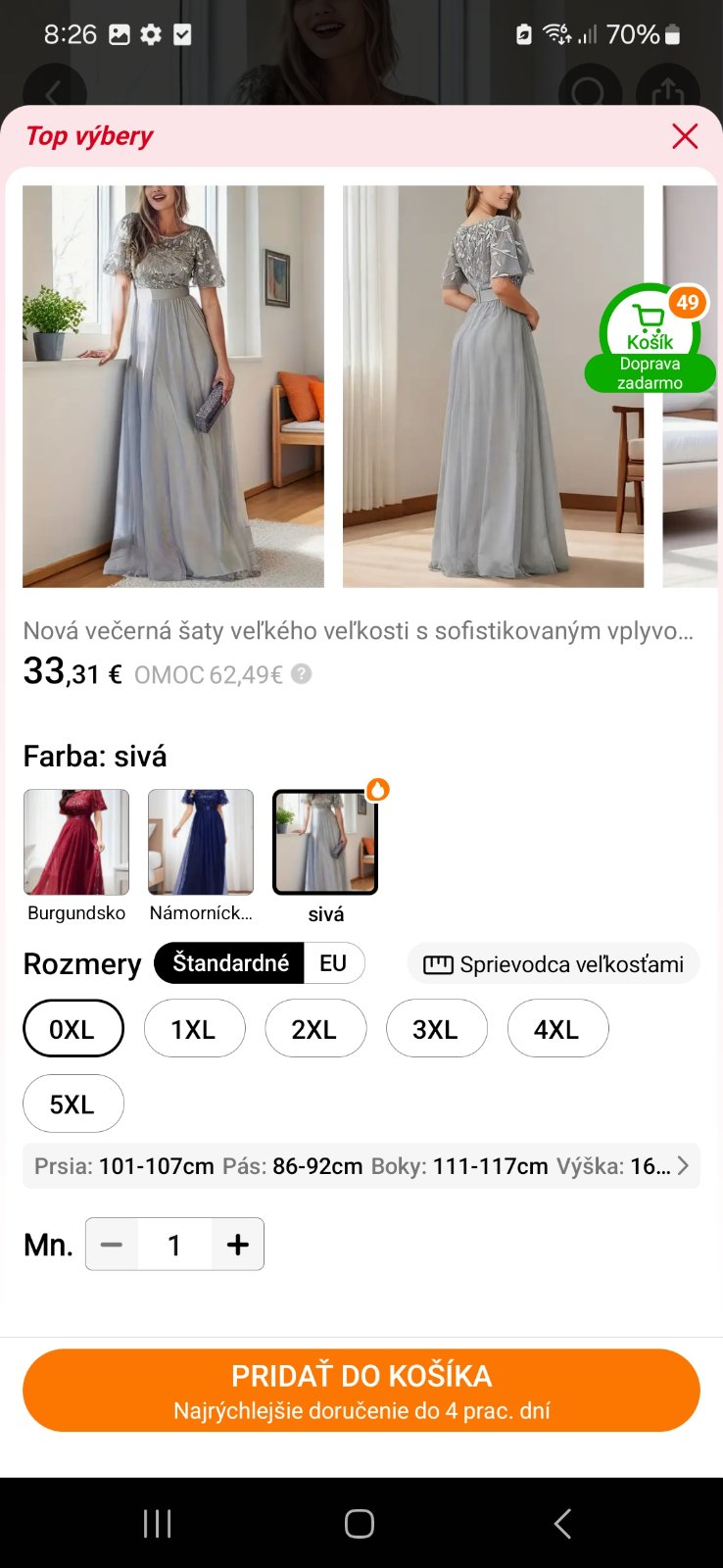723x1568 pixels.
Task: Pick size 1XL
Action: click(x=194, y=1029)
